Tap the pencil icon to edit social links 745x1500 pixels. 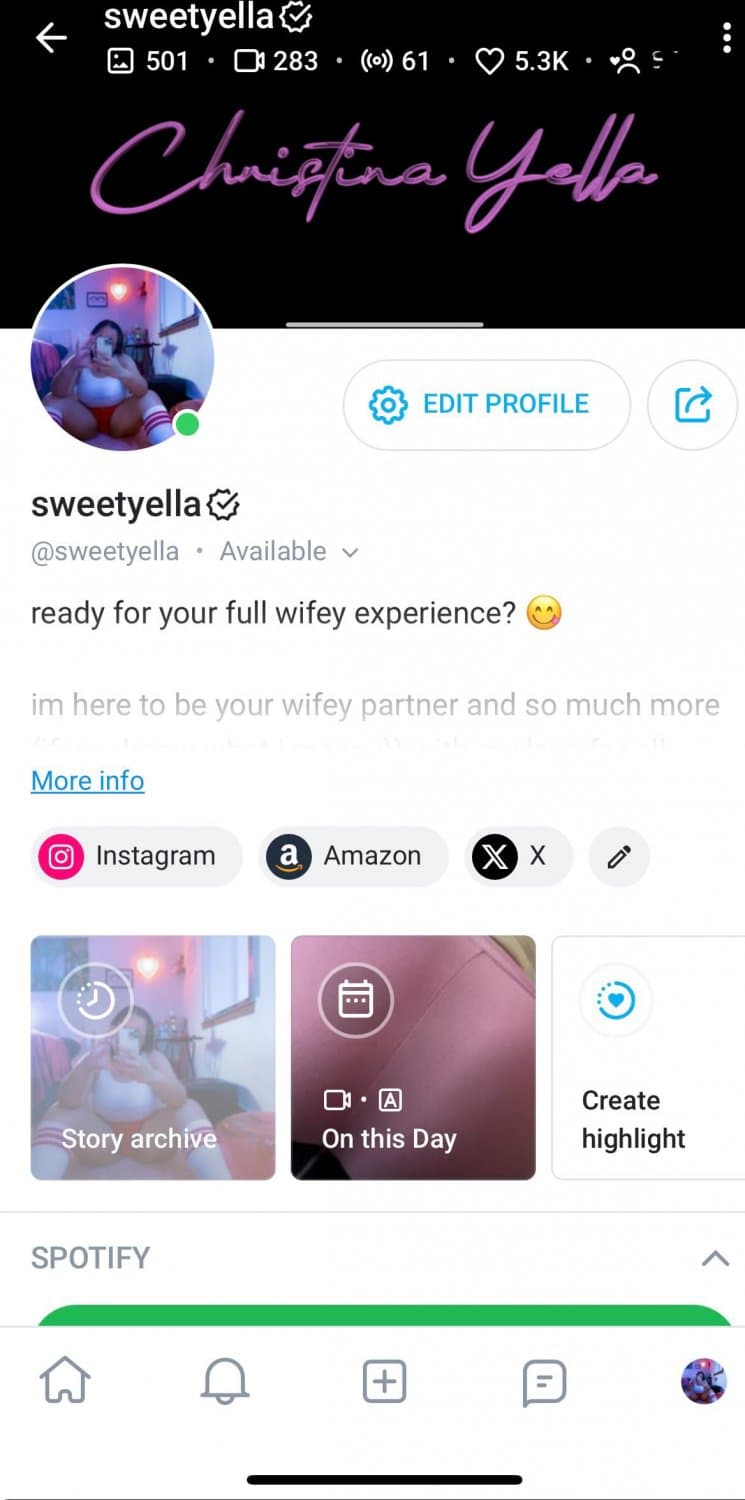(x=618, y=856)
